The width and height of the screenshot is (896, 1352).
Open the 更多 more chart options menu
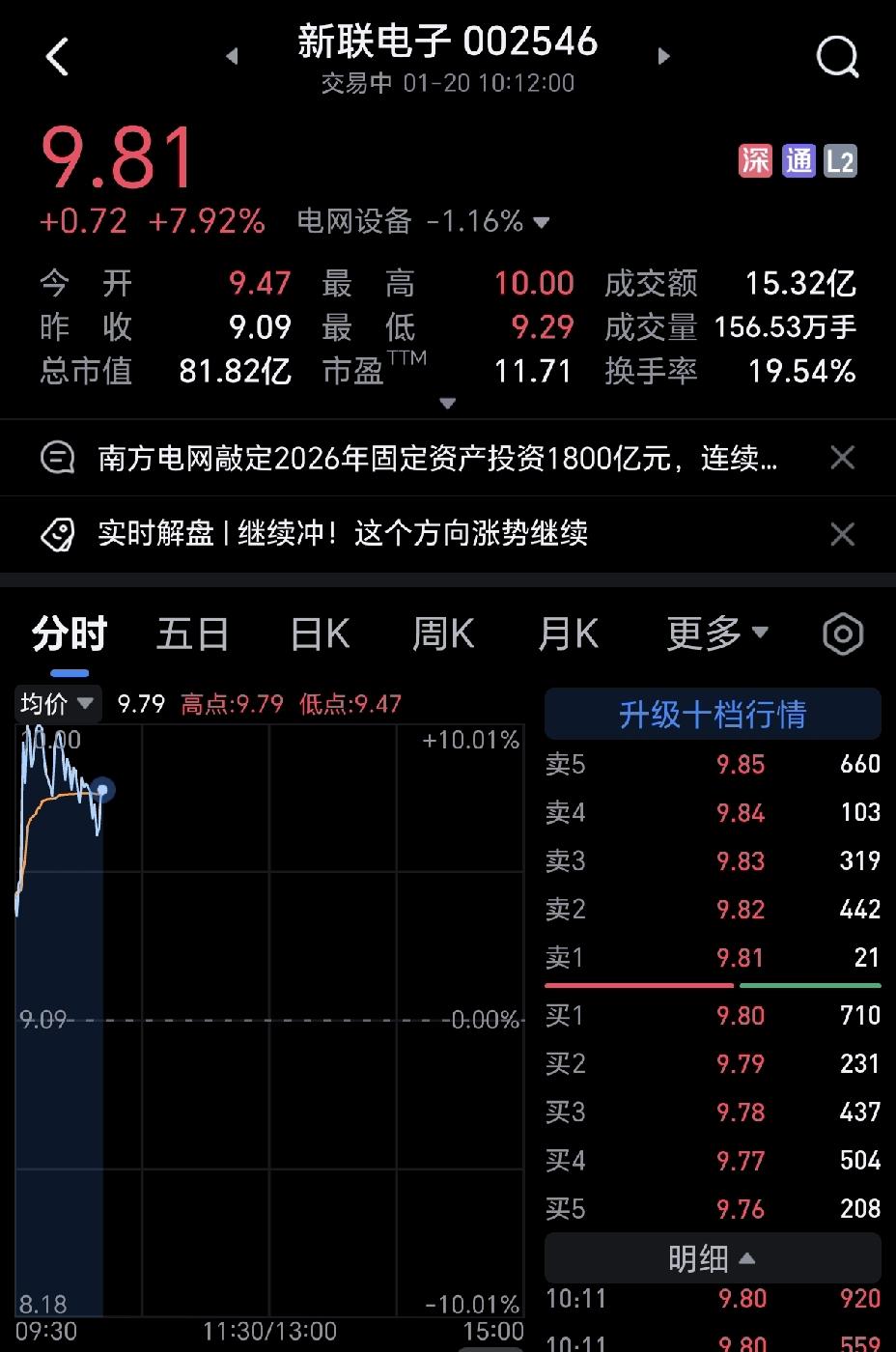pos(715,634)
